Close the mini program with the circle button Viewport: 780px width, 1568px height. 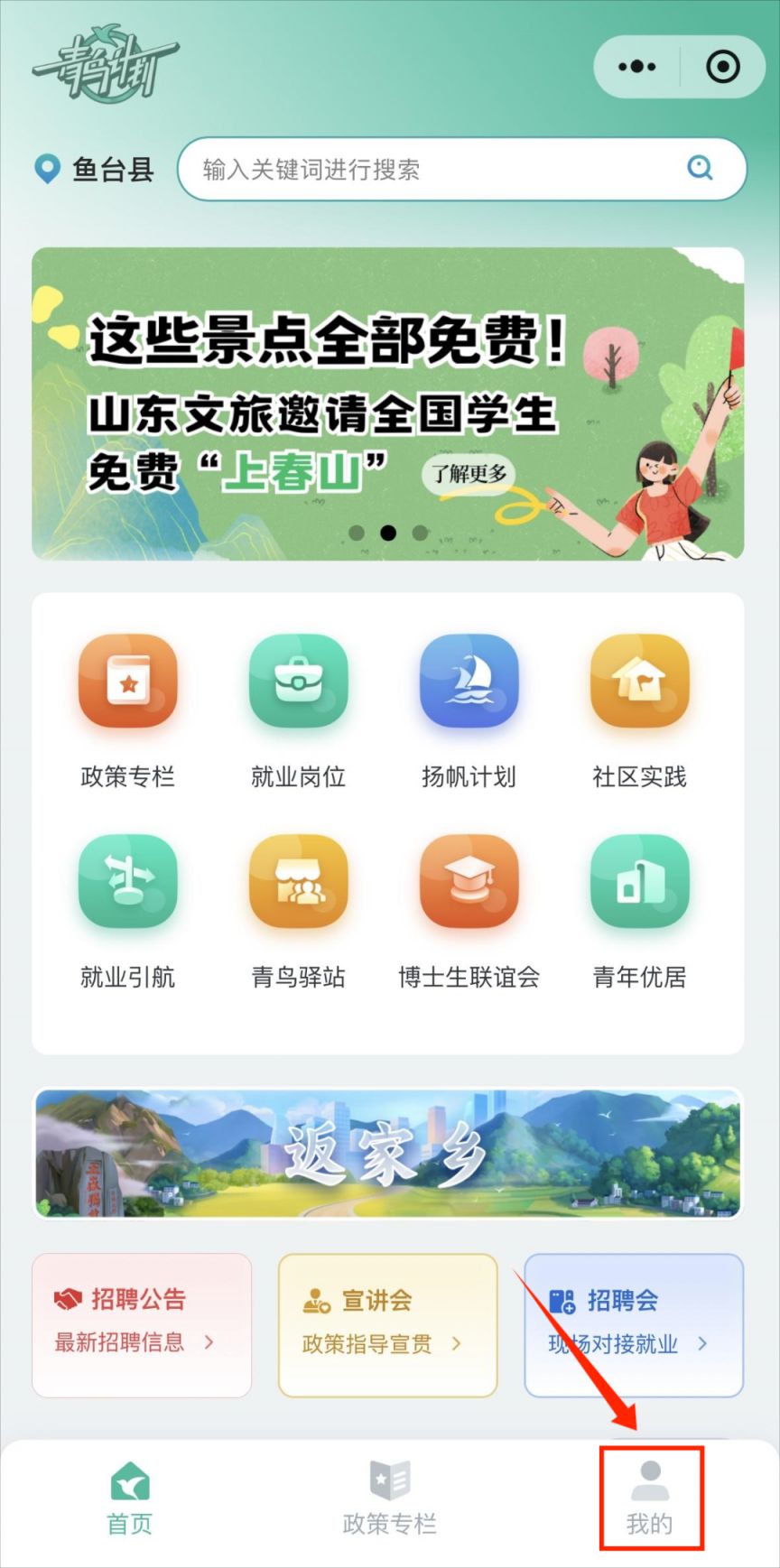coord(722,67)
